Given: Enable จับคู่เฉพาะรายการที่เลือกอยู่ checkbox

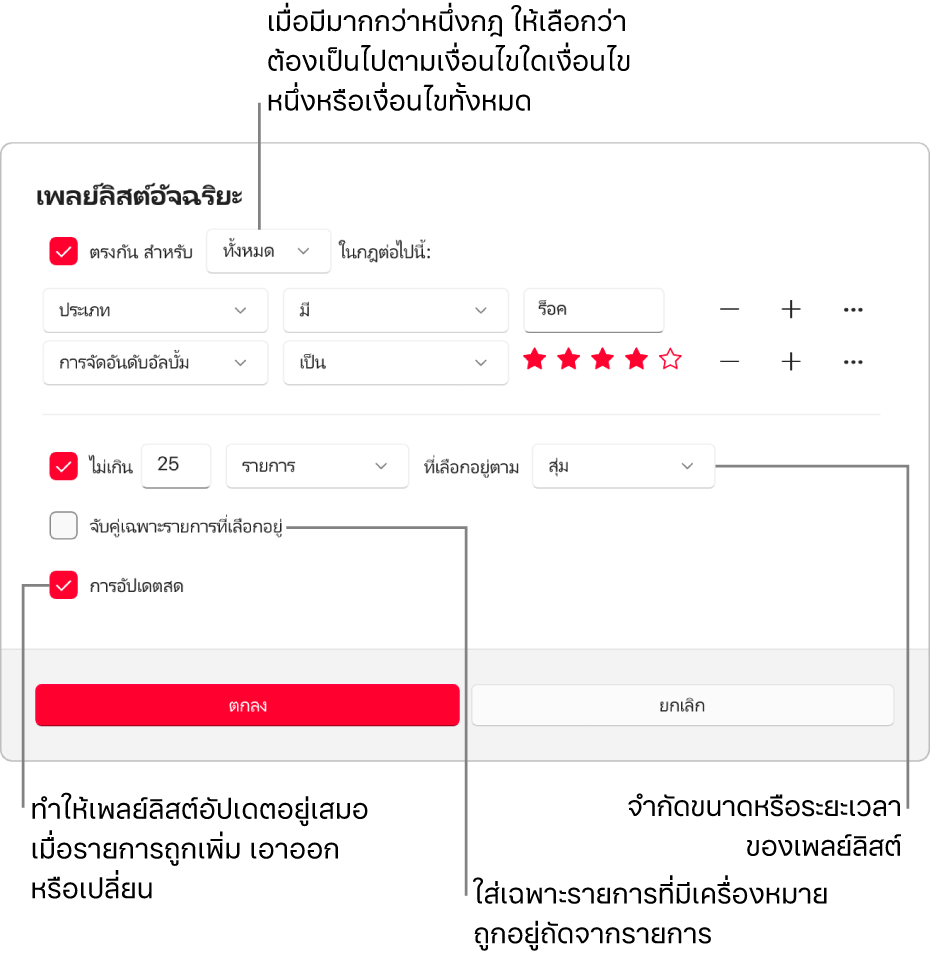Looking at the screenshot, I should pyautogui.click(x=64, y=525).
